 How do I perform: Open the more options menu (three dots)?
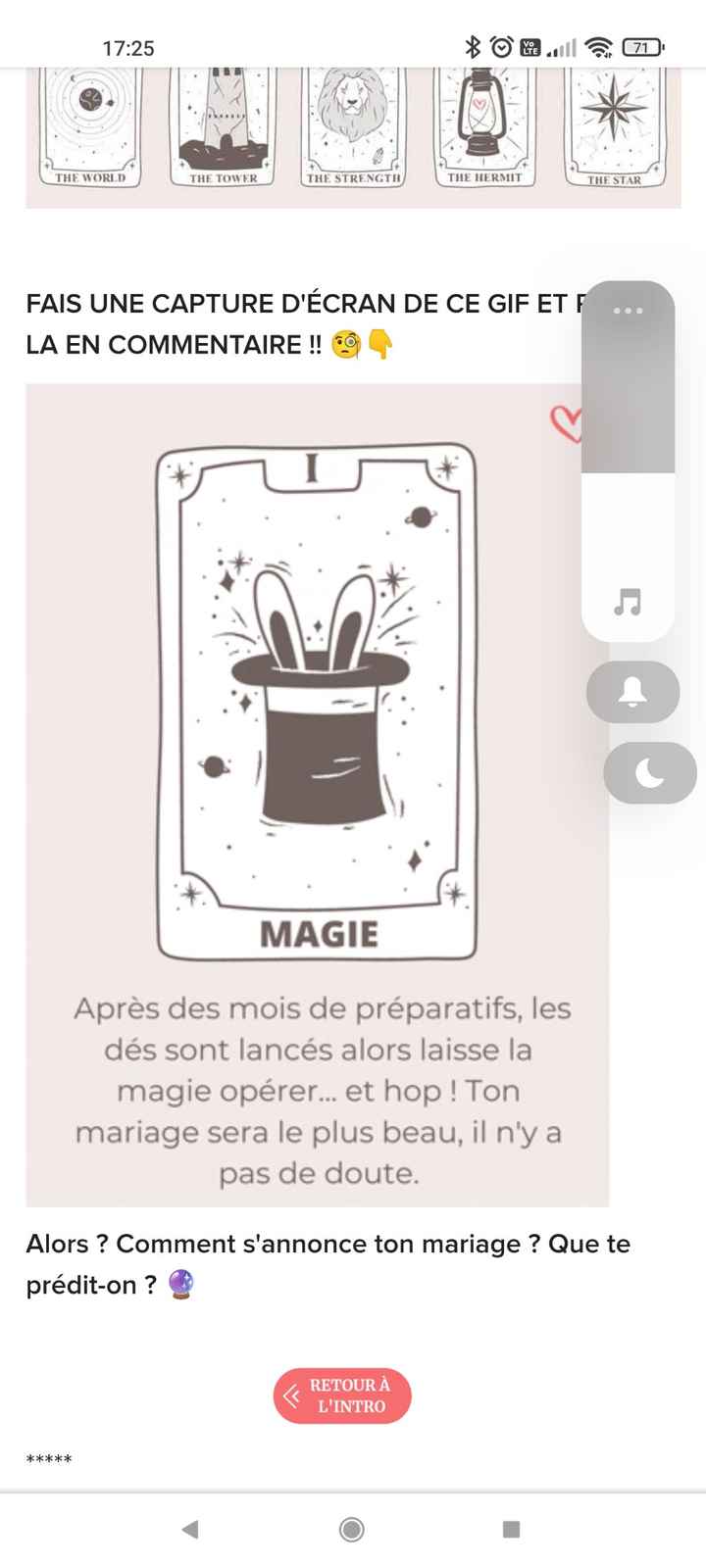[626, 310]
